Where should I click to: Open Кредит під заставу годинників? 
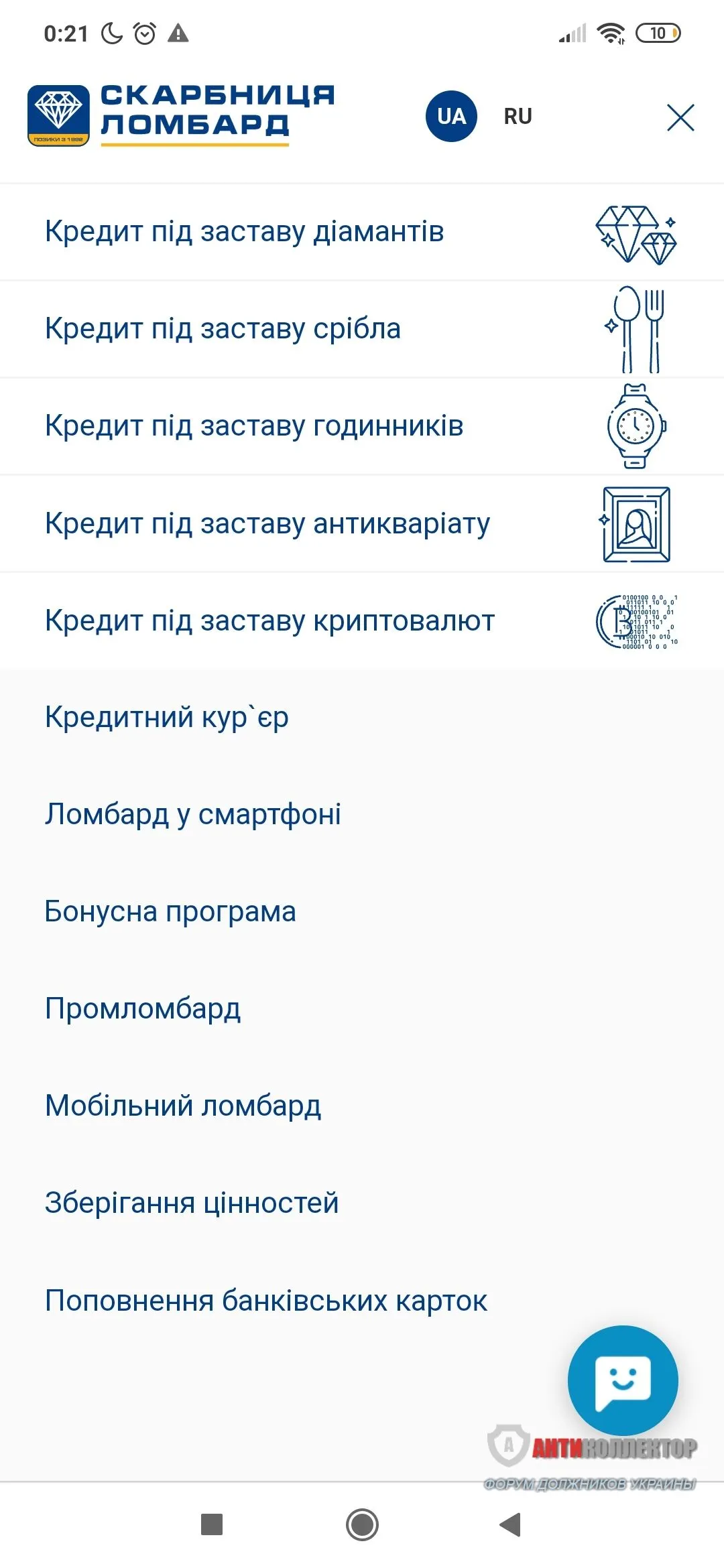pos(254,426)
